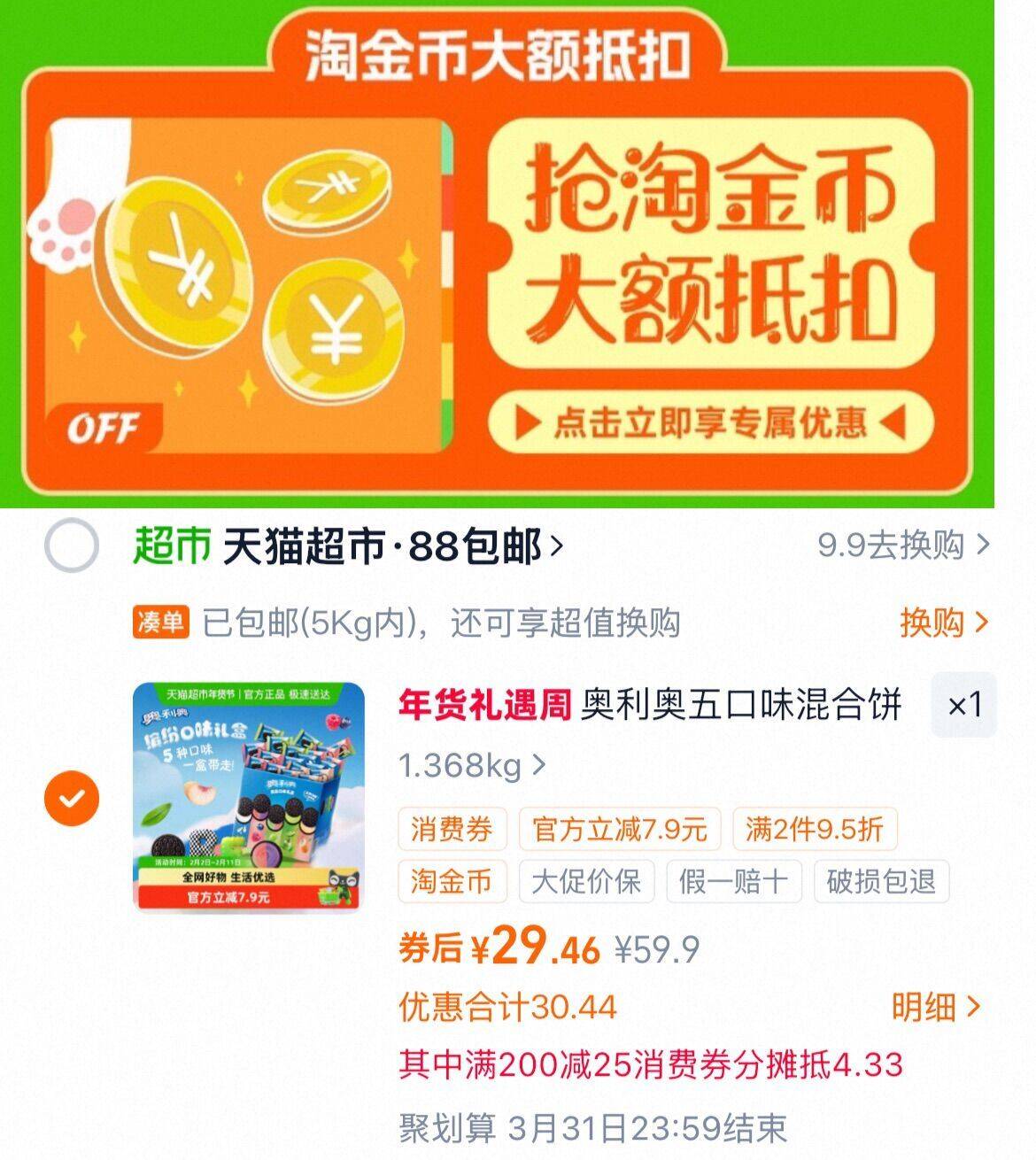Screen dimensions: 1036x1160
Task: Tap the 消费券 coupon tag
Action: click(x=452, y=829)
